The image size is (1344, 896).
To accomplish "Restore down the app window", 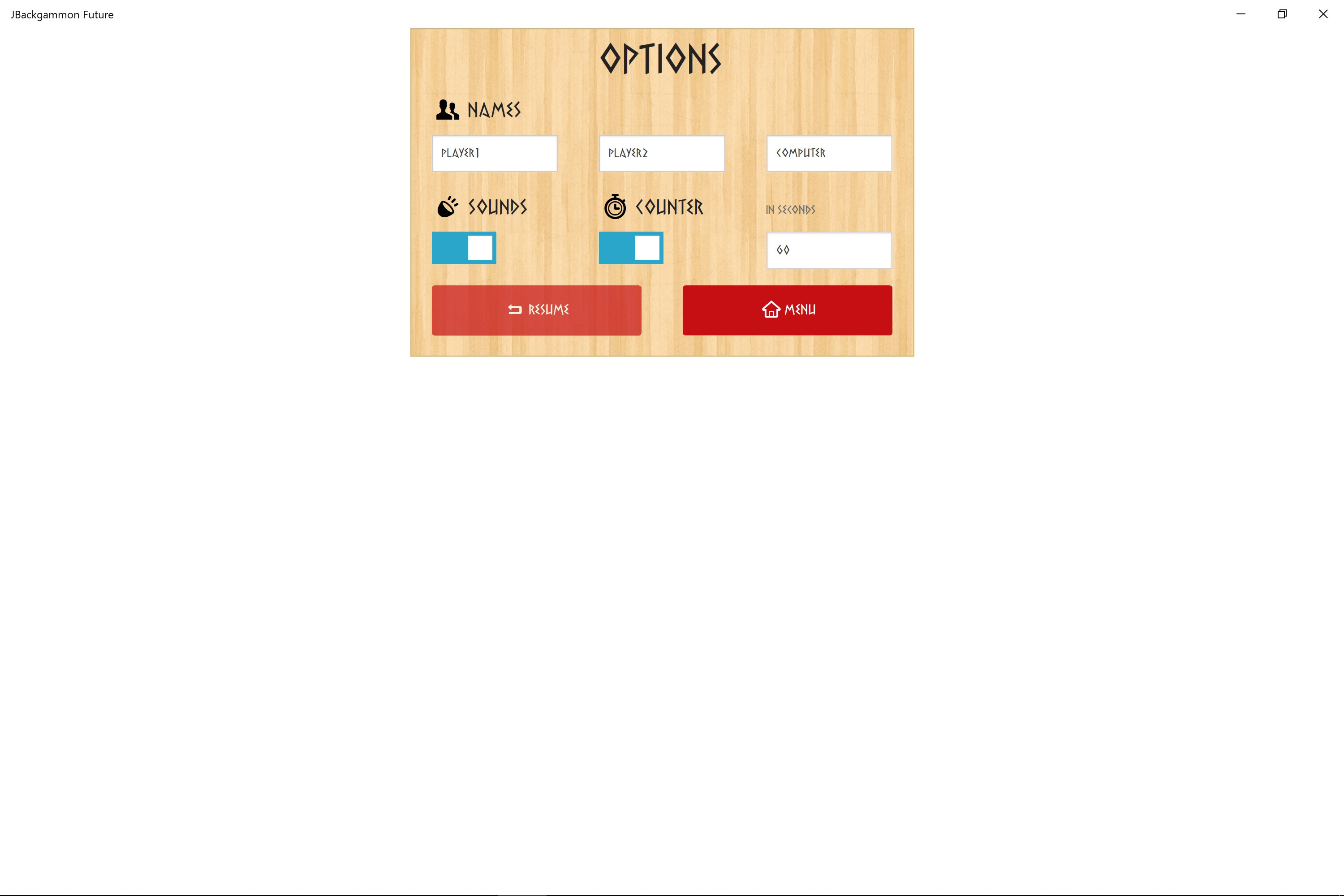I will coord(1282,14).
